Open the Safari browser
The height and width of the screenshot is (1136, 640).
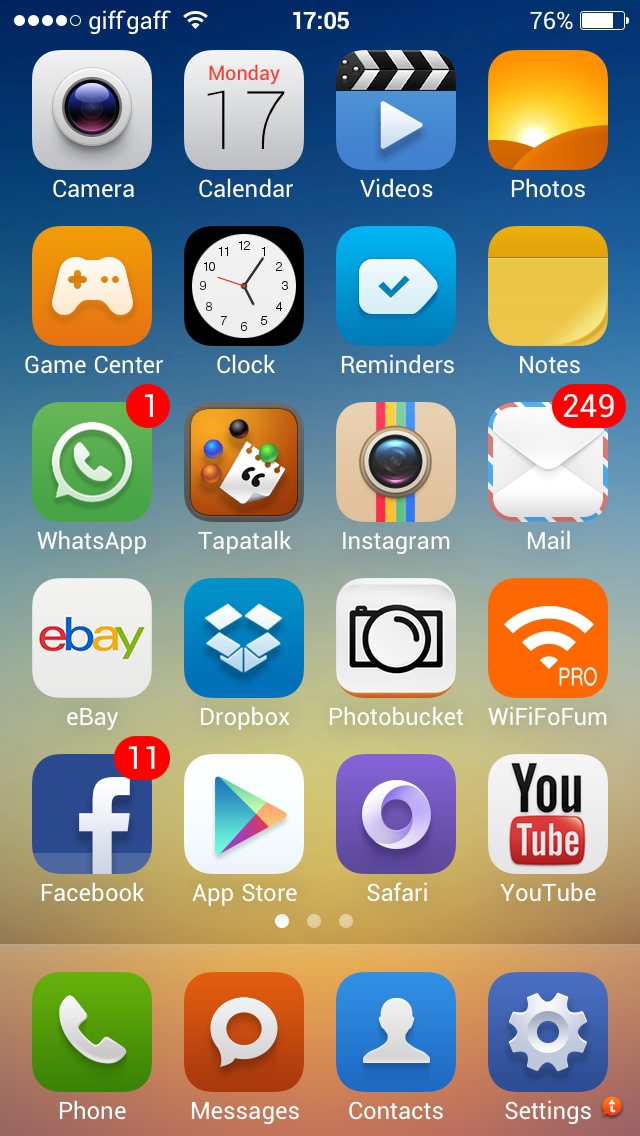point(396,814)
